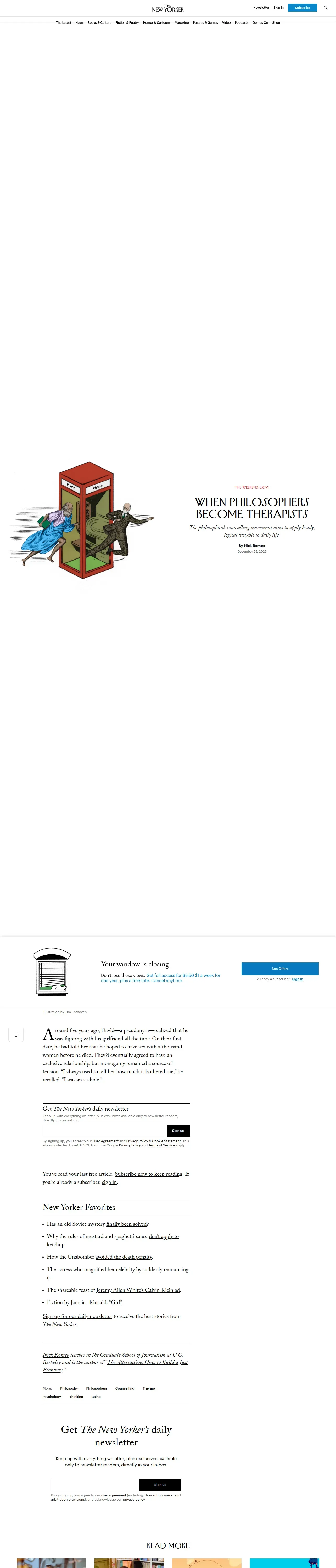Go to The Latest section

click(63, 22)
